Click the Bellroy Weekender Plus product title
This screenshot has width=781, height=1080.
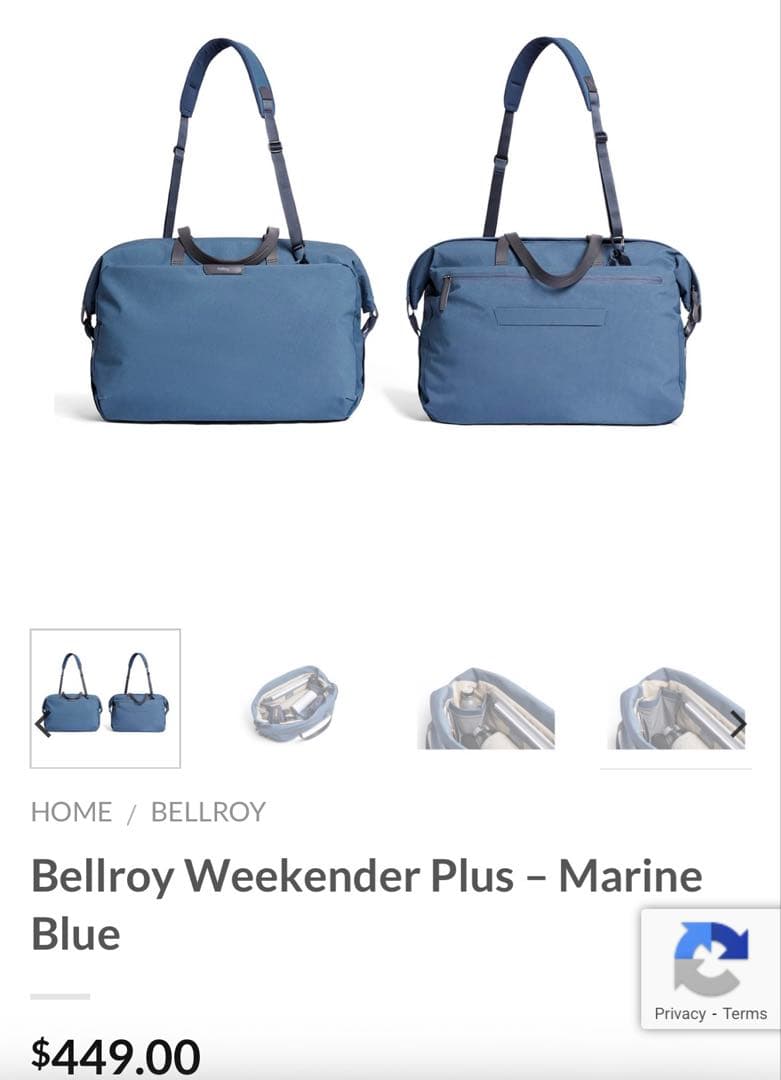(x=365, y=875)
